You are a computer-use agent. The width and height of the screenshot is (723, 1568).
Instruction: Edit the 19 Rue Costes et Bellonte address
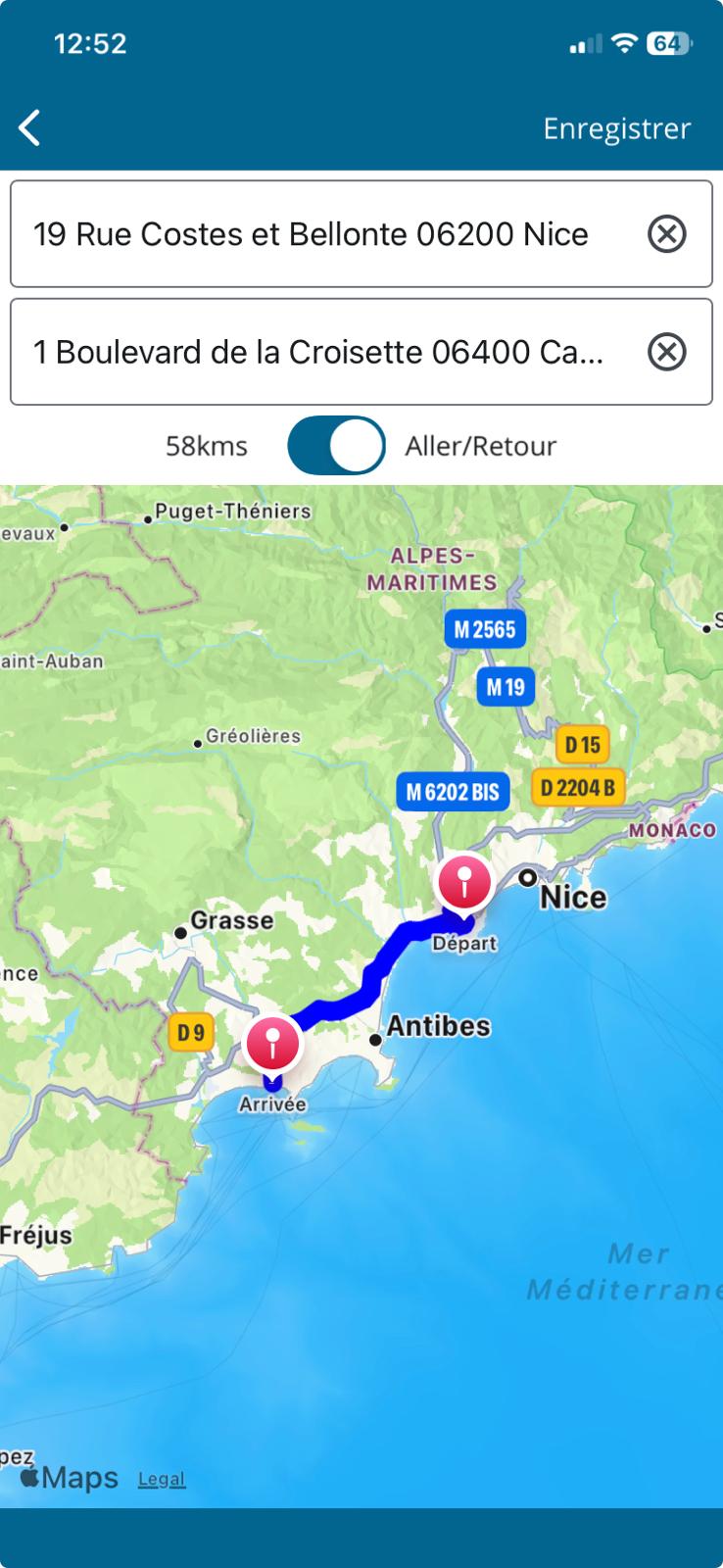point(312,234)
